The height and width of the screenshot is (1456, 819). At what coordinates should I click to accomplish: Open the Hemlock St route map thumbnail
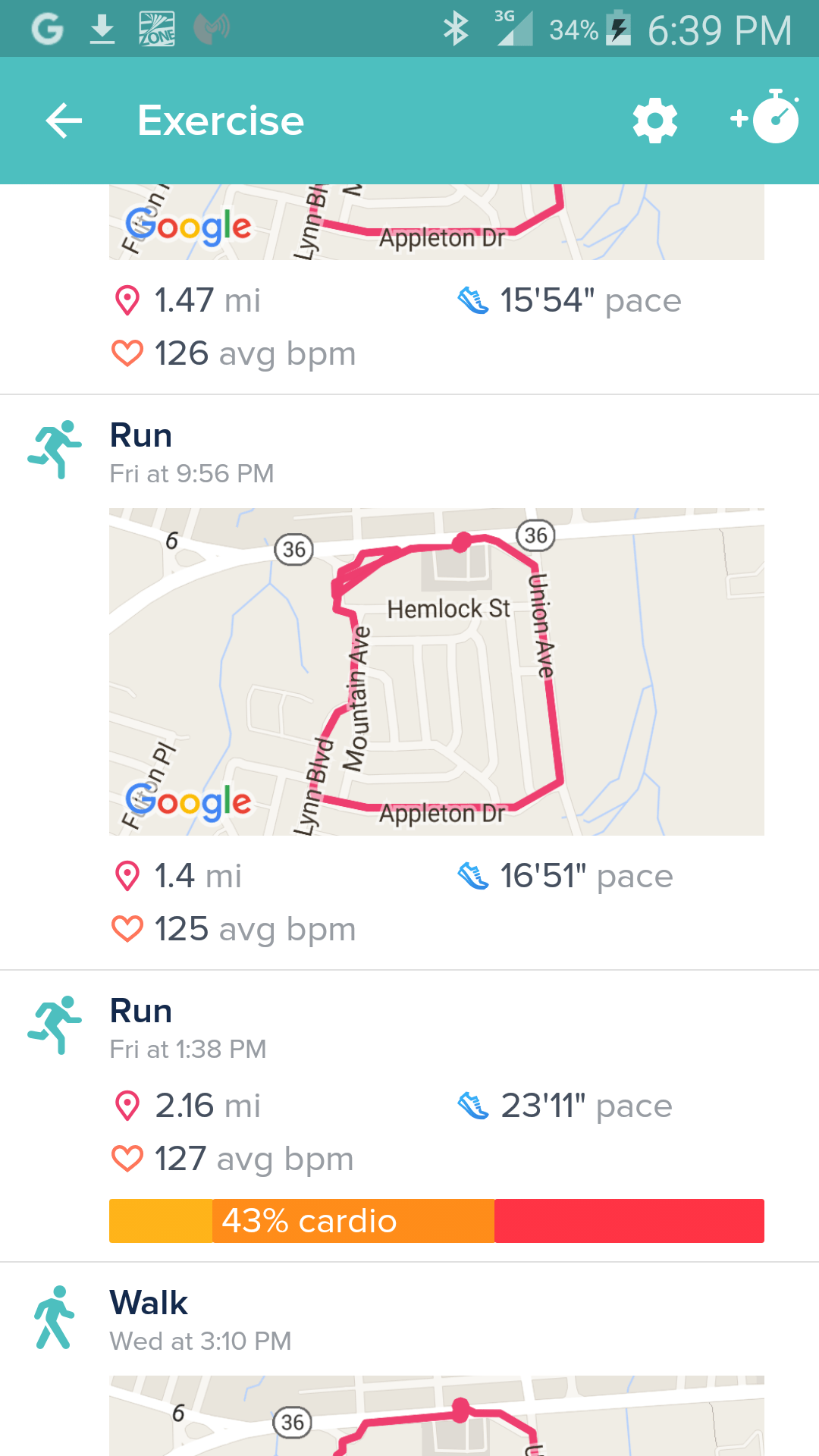pos(436,671)
